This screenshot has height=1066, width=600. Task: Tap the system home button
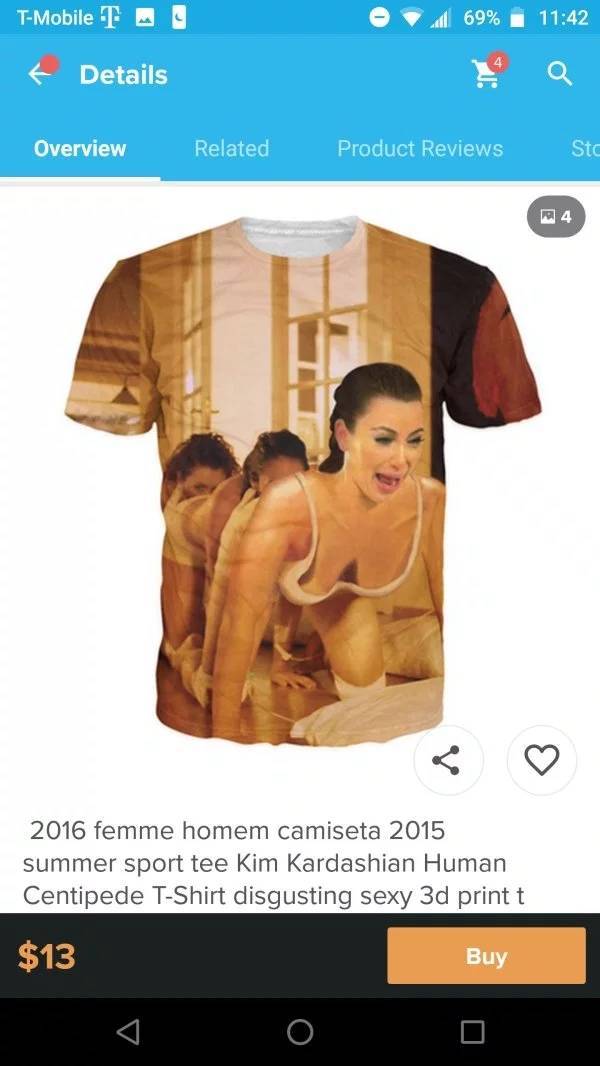300,1031
